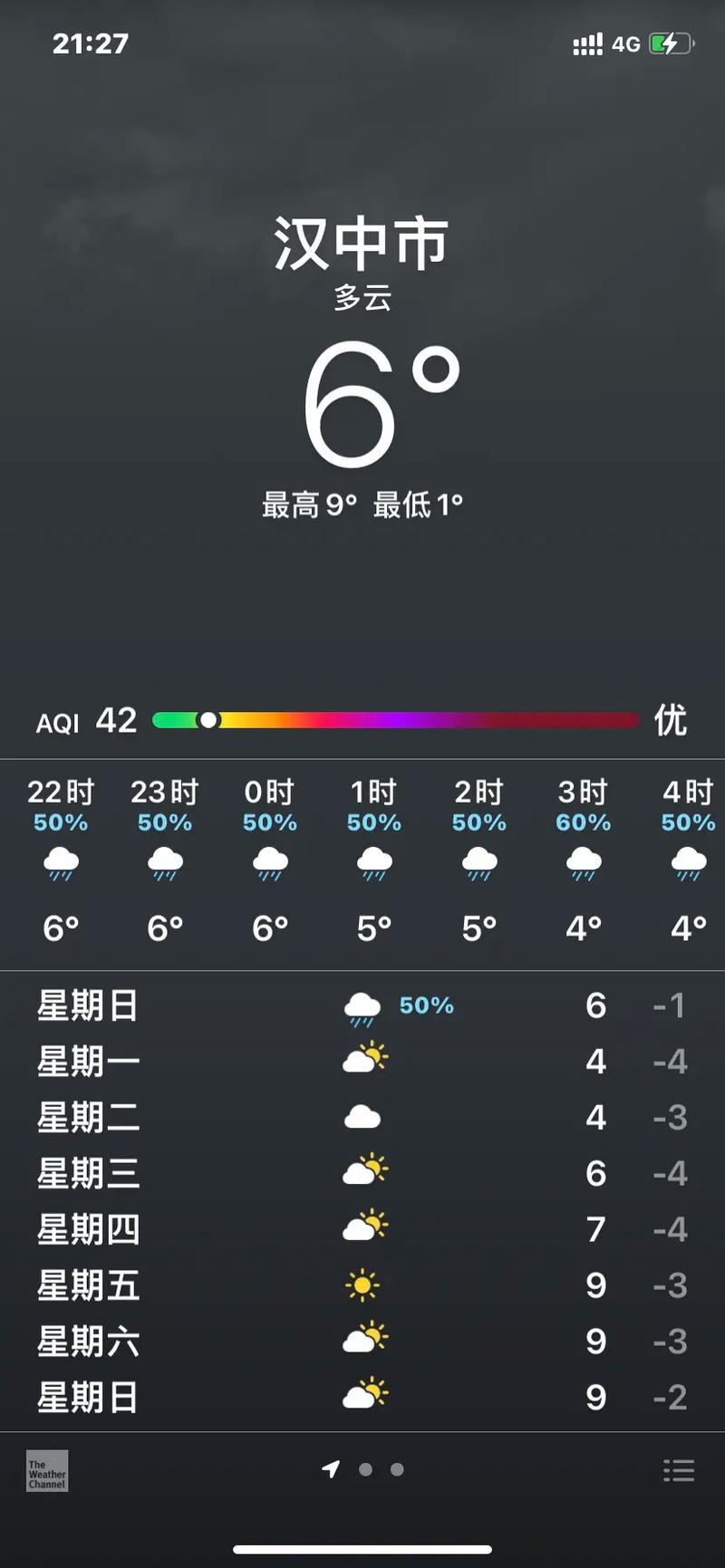Tap the 4G indicator in the status bar
The width and height of the screenshot is (725, 1568).
click(627, 43)
